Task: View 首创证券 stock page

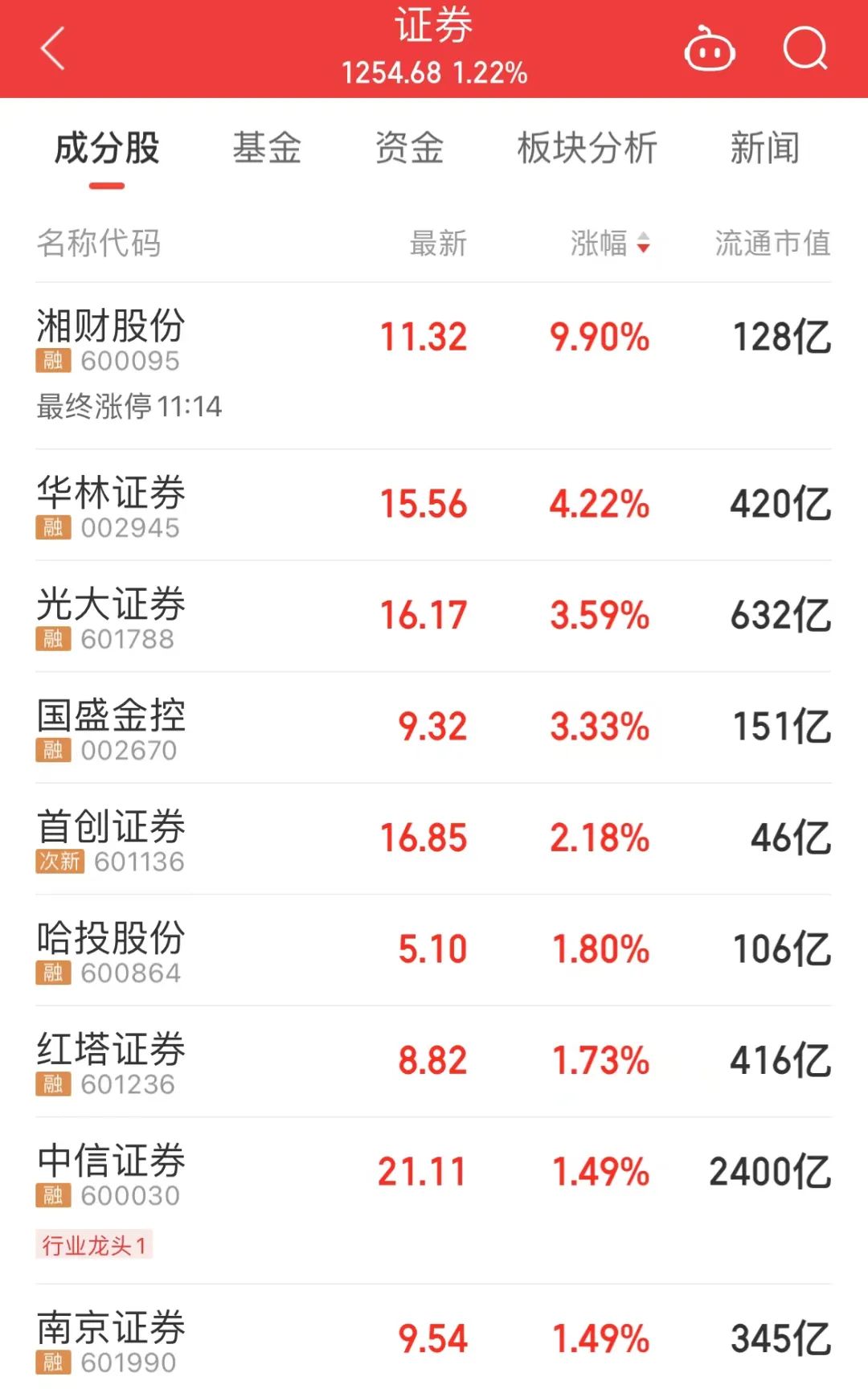Action: click(x=111, y=827)
